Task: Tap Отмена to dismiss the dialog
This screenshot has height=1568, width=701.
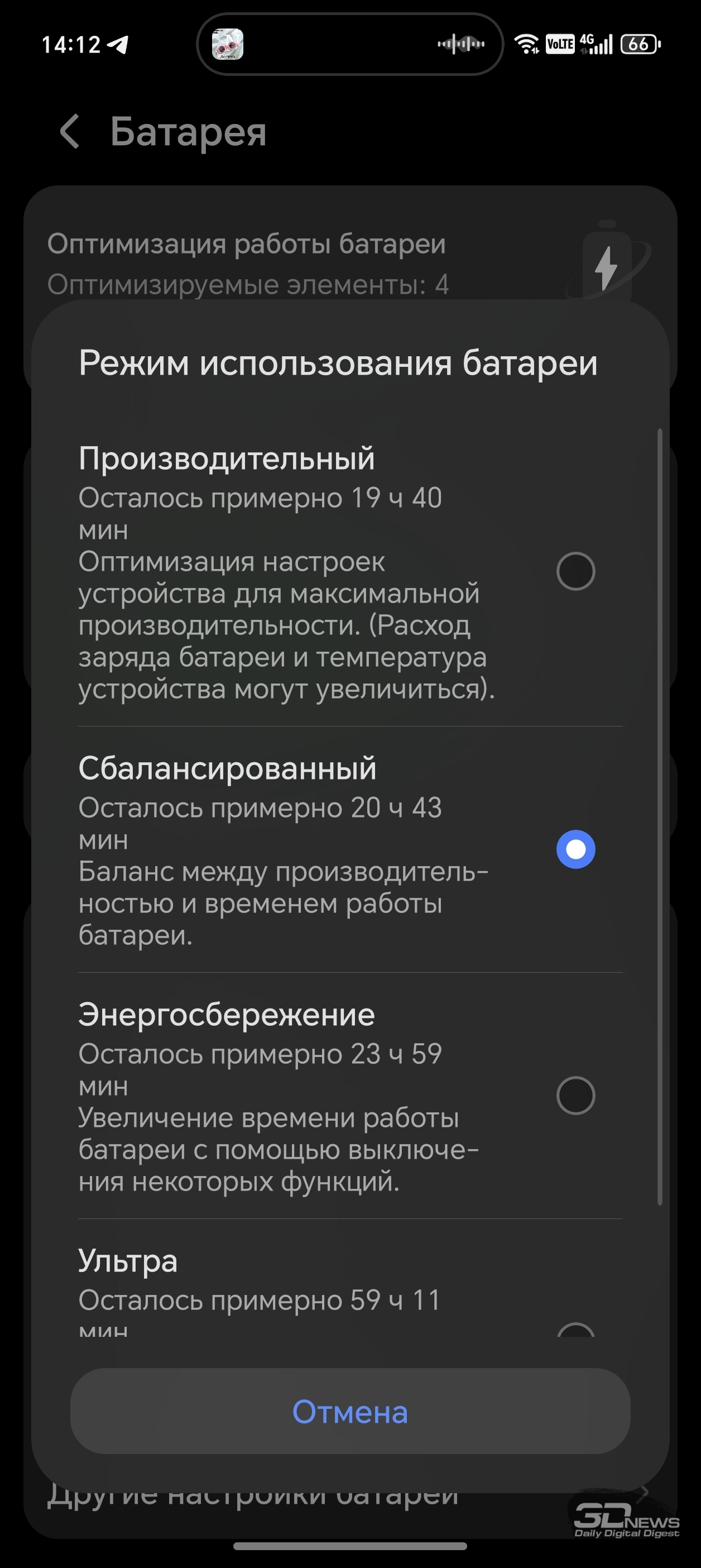Action: [x=350, y=1412]
